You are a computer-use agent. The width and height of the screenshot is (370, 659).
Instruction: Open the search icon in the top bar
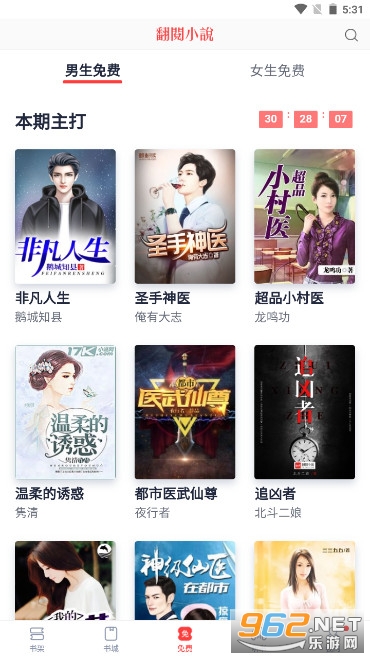pos(351,35)
